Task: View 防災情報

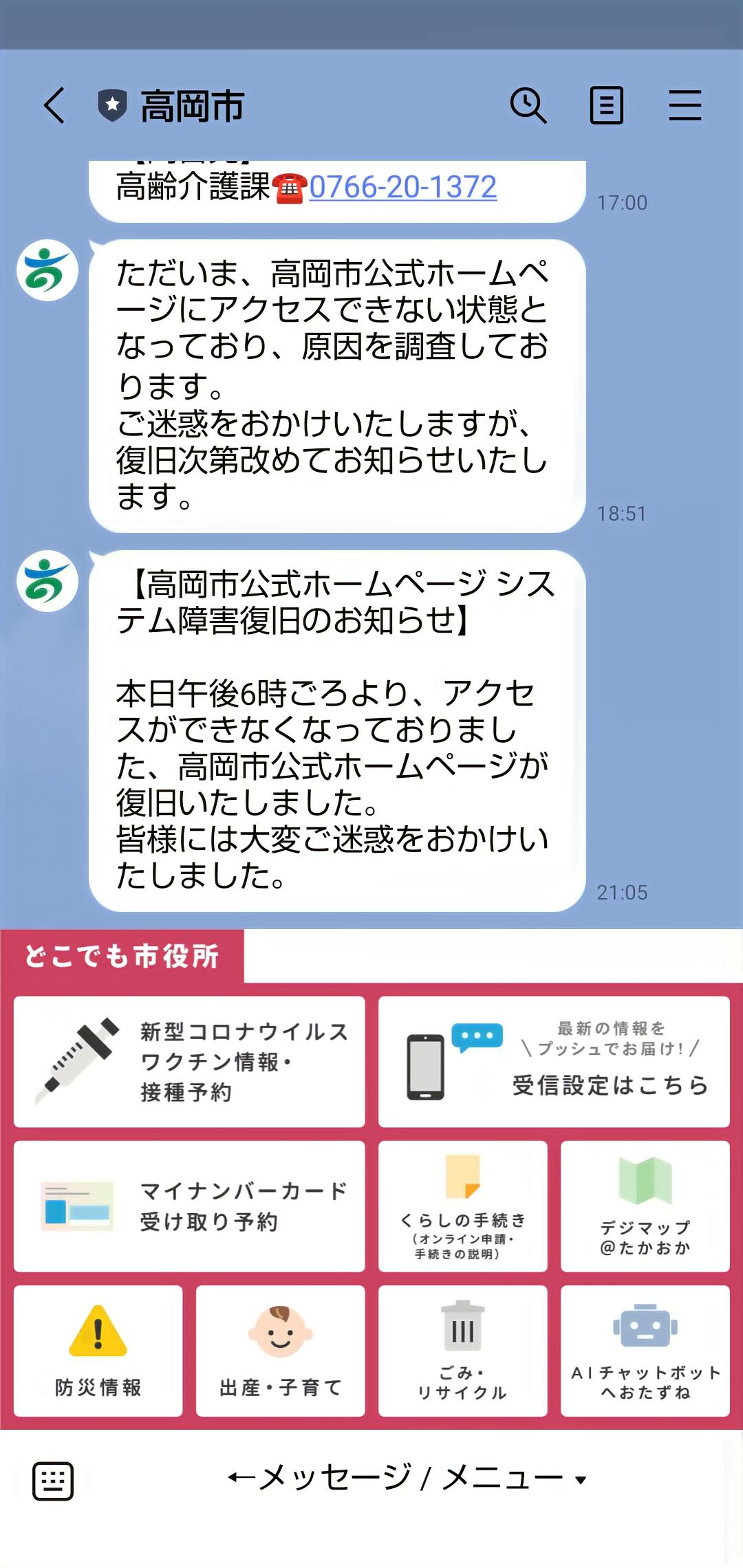Action: [x=98, y=1351]
